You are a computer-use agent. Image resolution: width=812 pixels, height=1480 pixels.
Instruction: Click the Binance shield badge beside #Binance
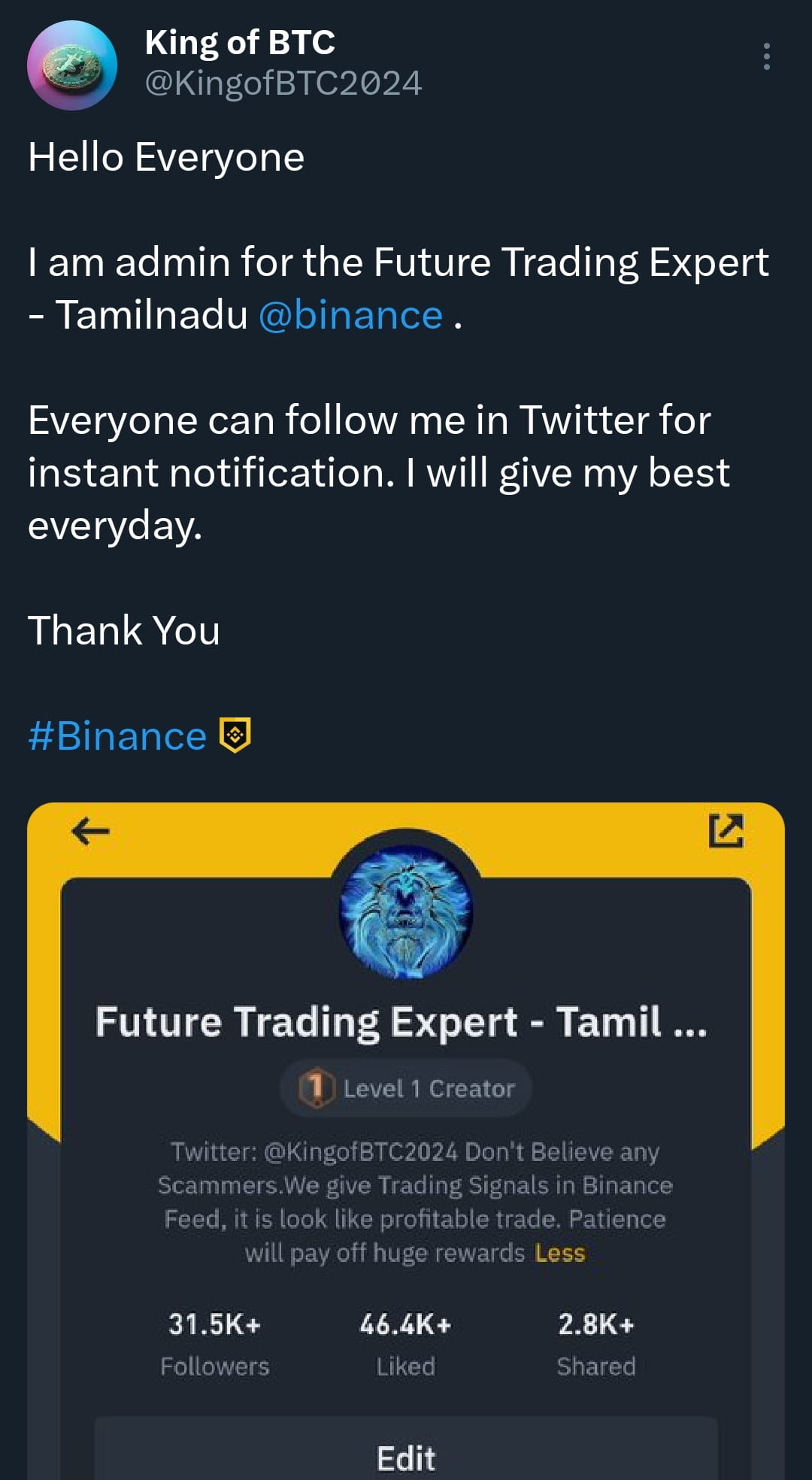click(x=235, y=735)
